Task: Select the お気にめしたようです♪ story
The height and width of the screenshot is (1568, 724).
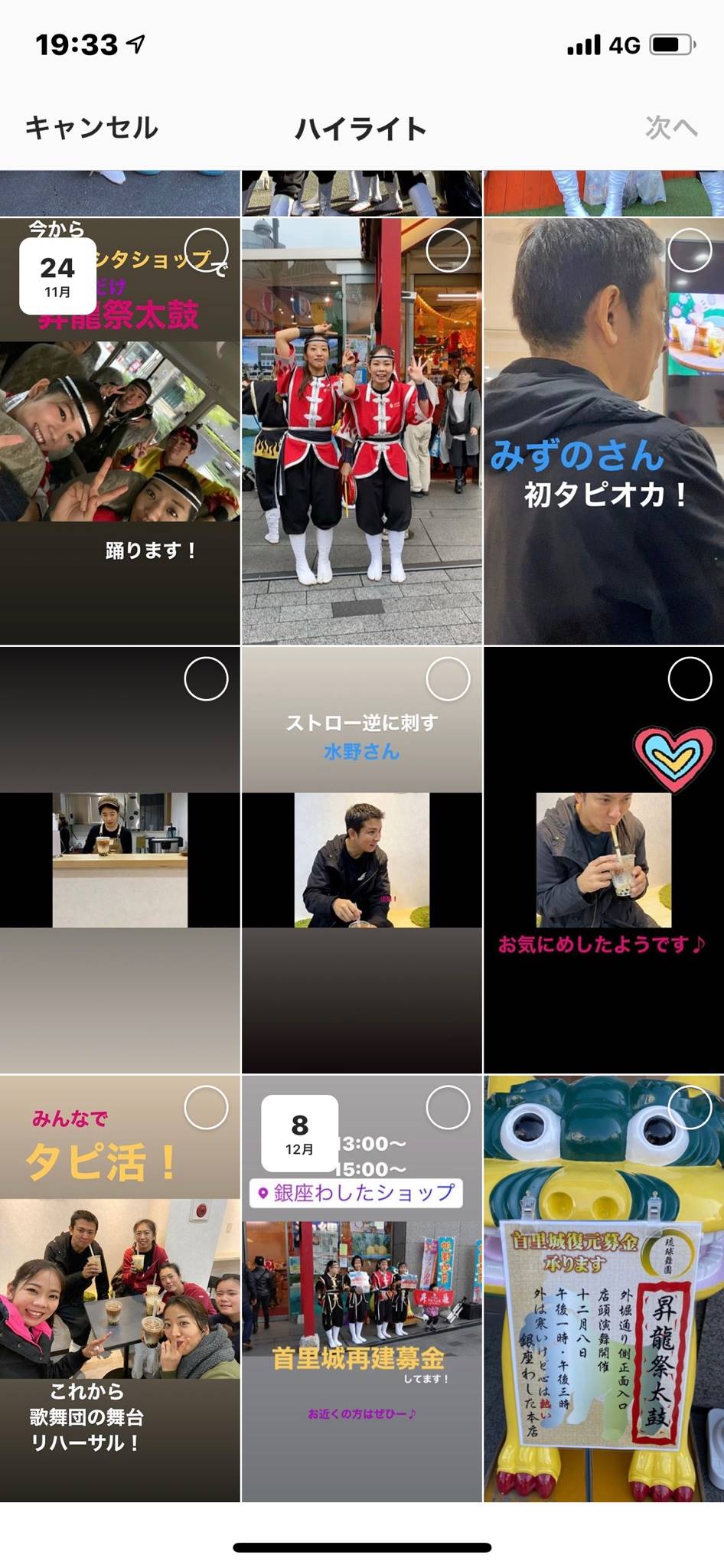Action: [x=604, y=860]
